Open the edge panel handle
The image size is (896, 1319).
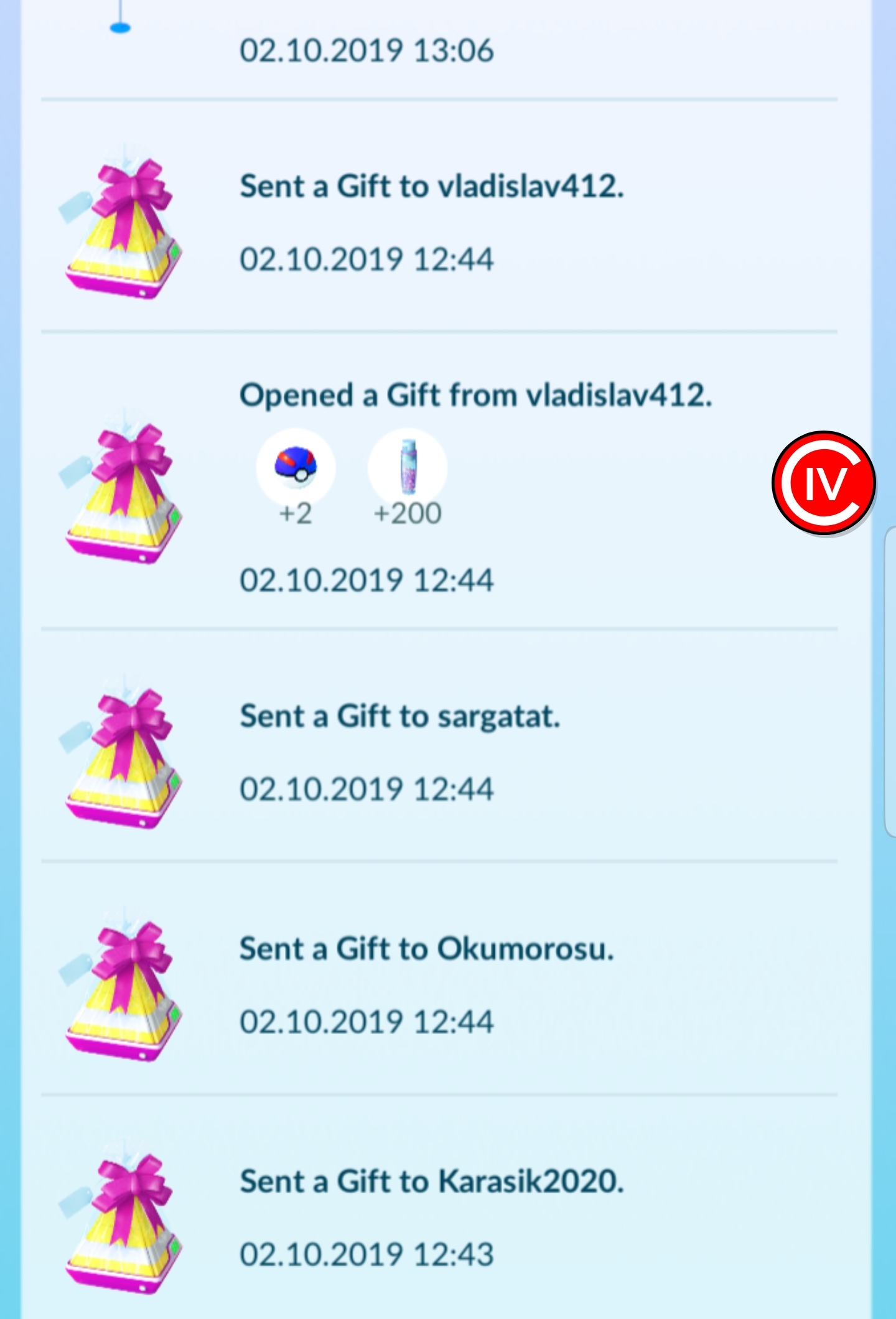pyautogui.click(x=890, y=681)
